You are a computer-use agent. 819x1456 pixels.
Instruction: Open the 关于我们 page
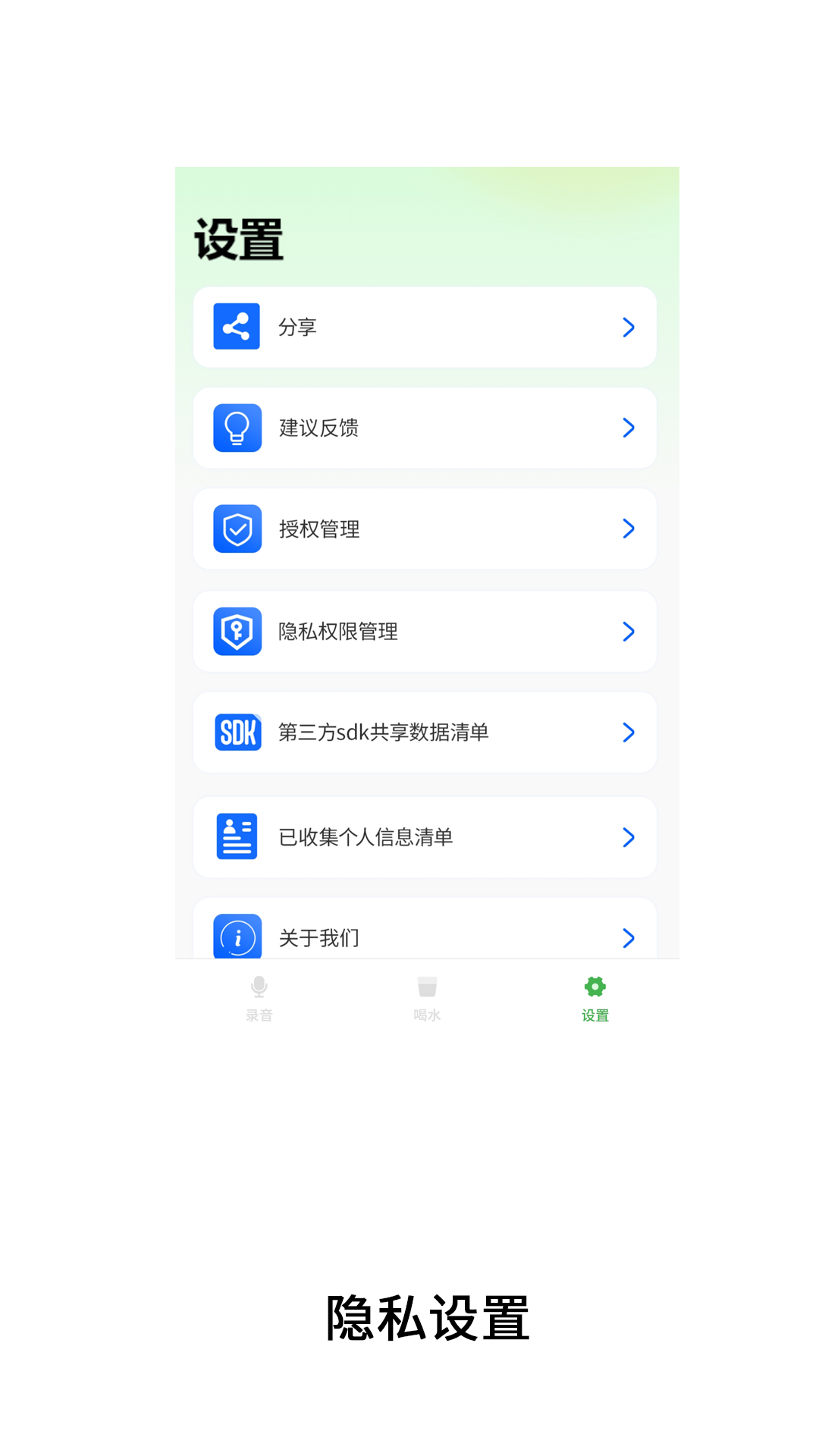(425, 937)
